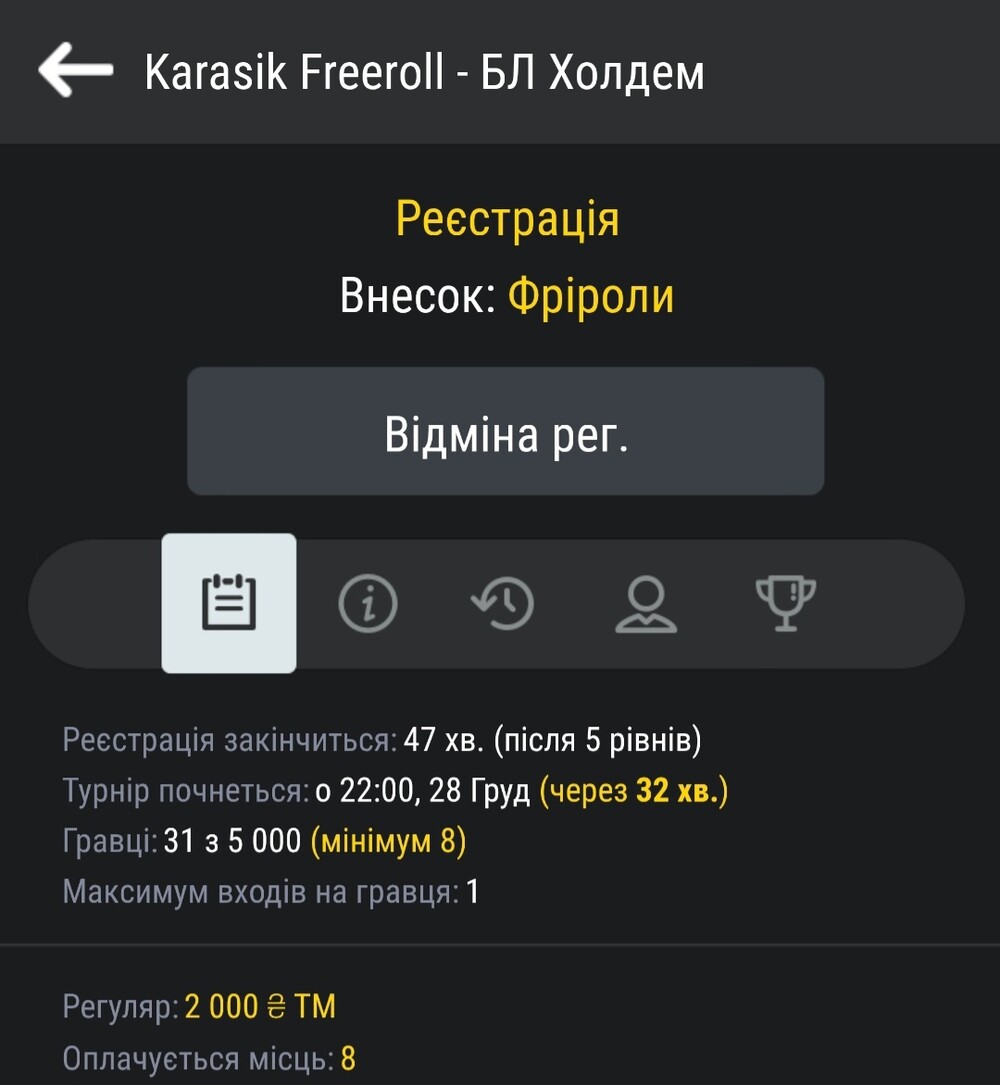
Task: Open the info tab
Action: (368, 604)
